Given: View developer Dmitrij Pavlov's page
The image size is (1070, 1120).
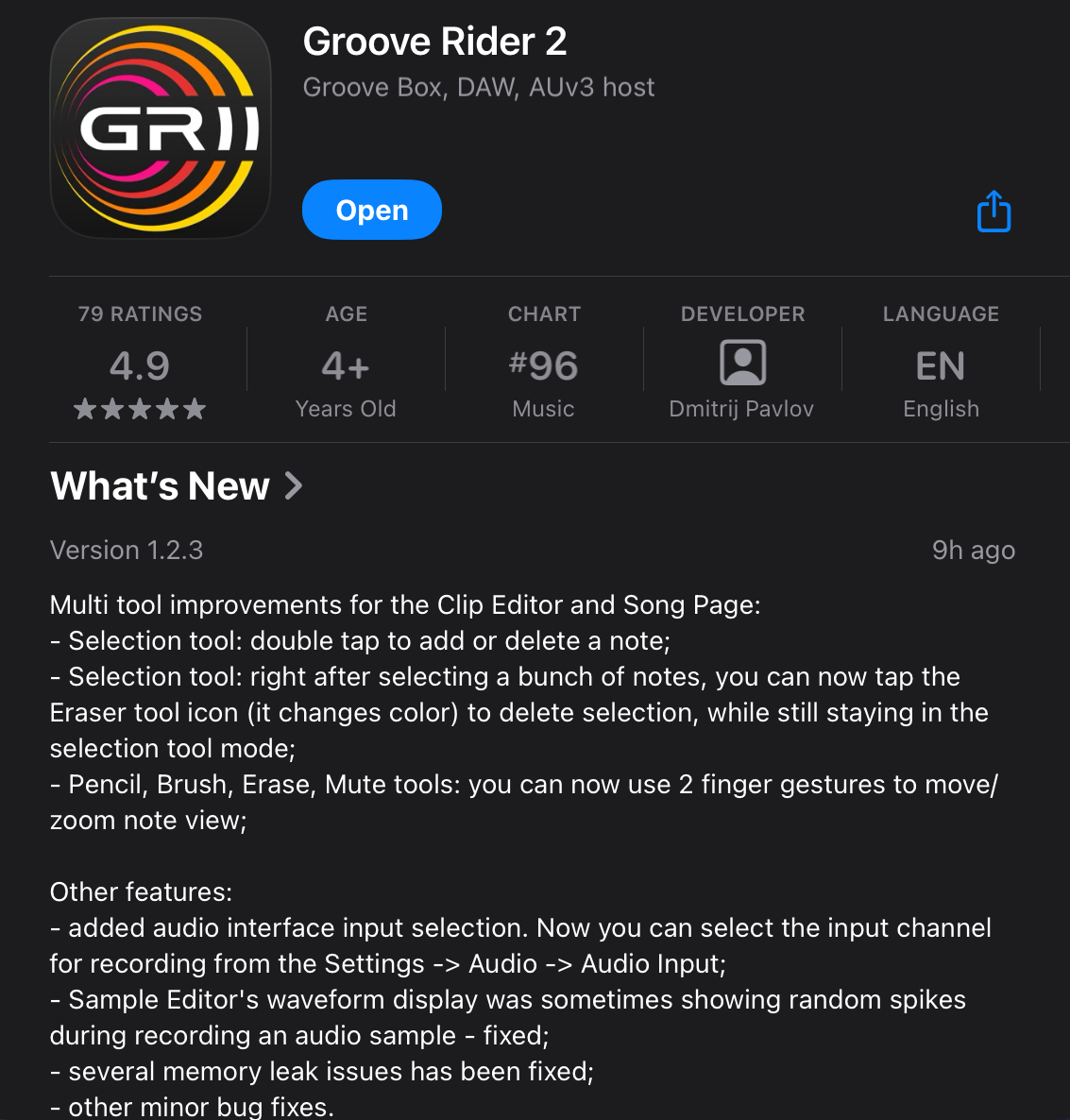Looking at the screenshot, I should coord(742,365).
